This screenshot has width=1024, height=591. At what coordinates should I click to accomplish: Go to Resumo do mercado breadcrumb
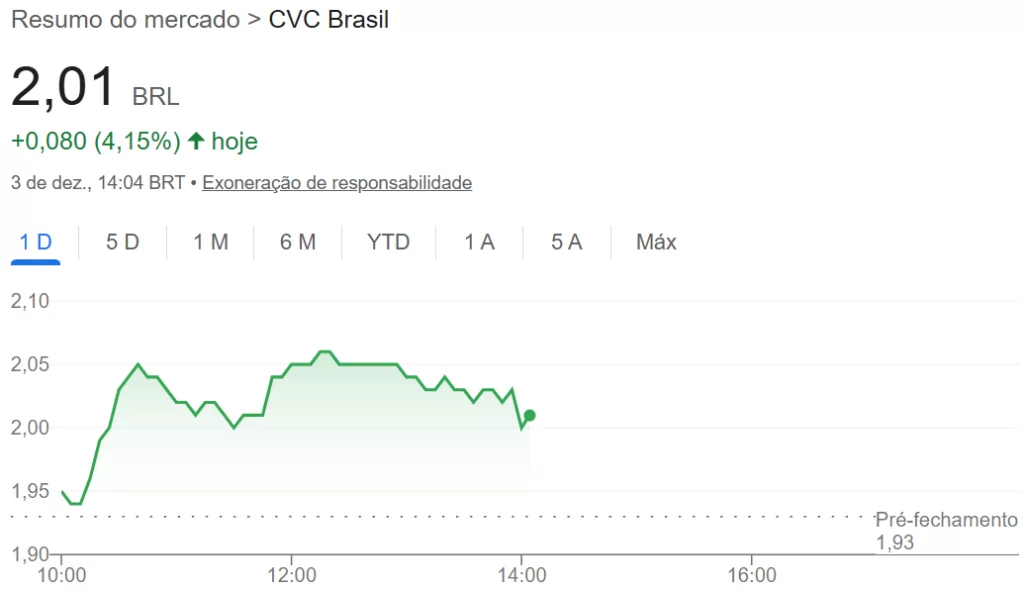click(125, 20)
